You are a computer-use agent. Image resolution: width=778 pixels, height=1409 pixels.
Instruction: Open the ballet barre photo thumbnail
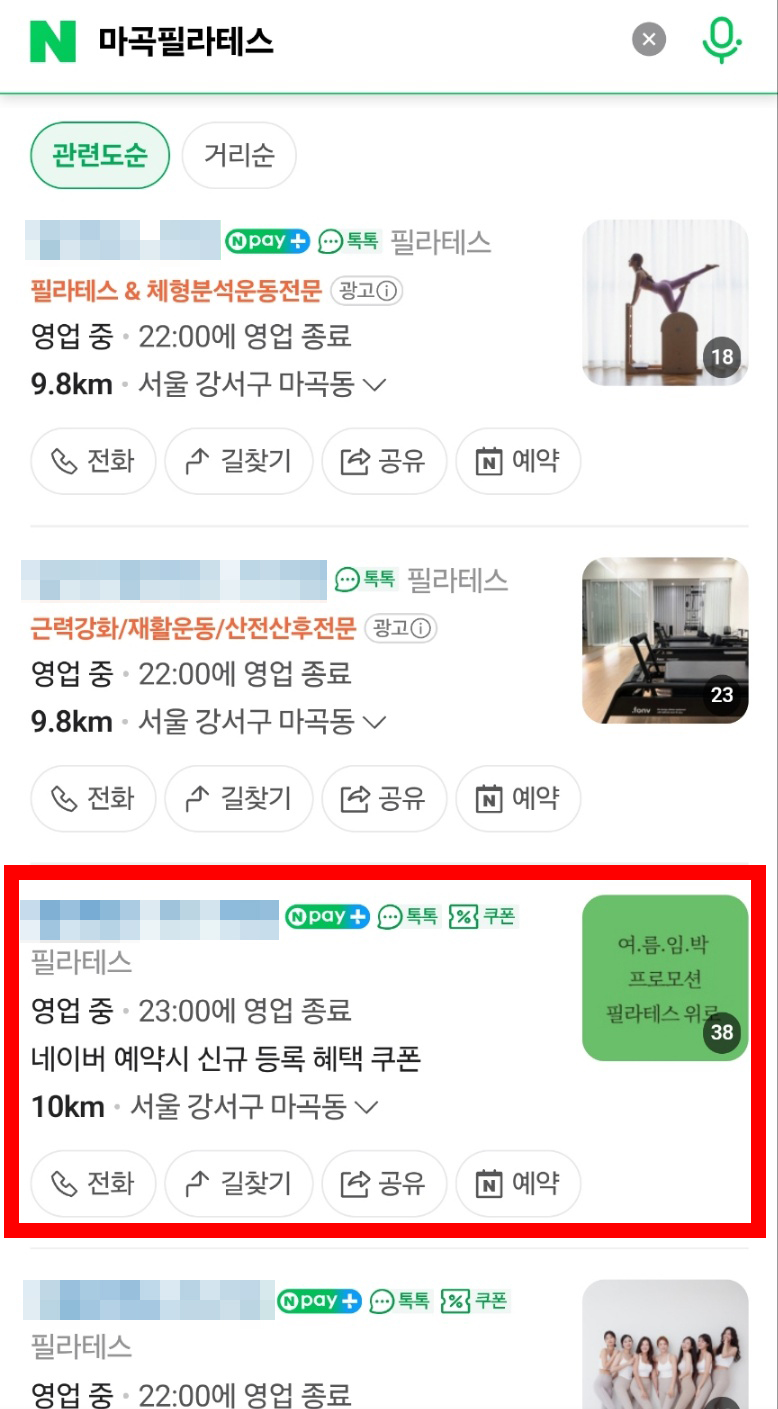(665, 302)
